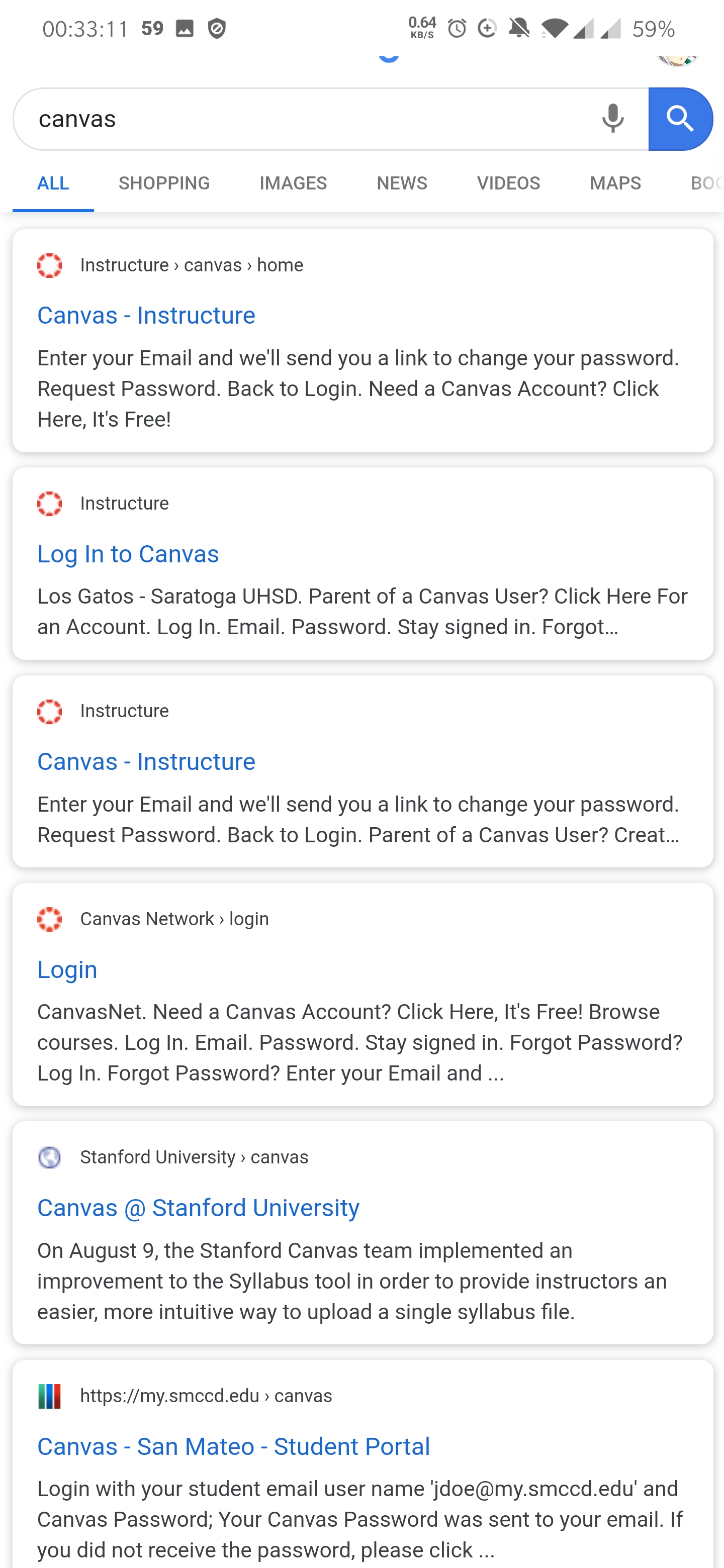
Task: Open Canvas - Instructure result with canvas › home path
Action: tap(146, 315)
